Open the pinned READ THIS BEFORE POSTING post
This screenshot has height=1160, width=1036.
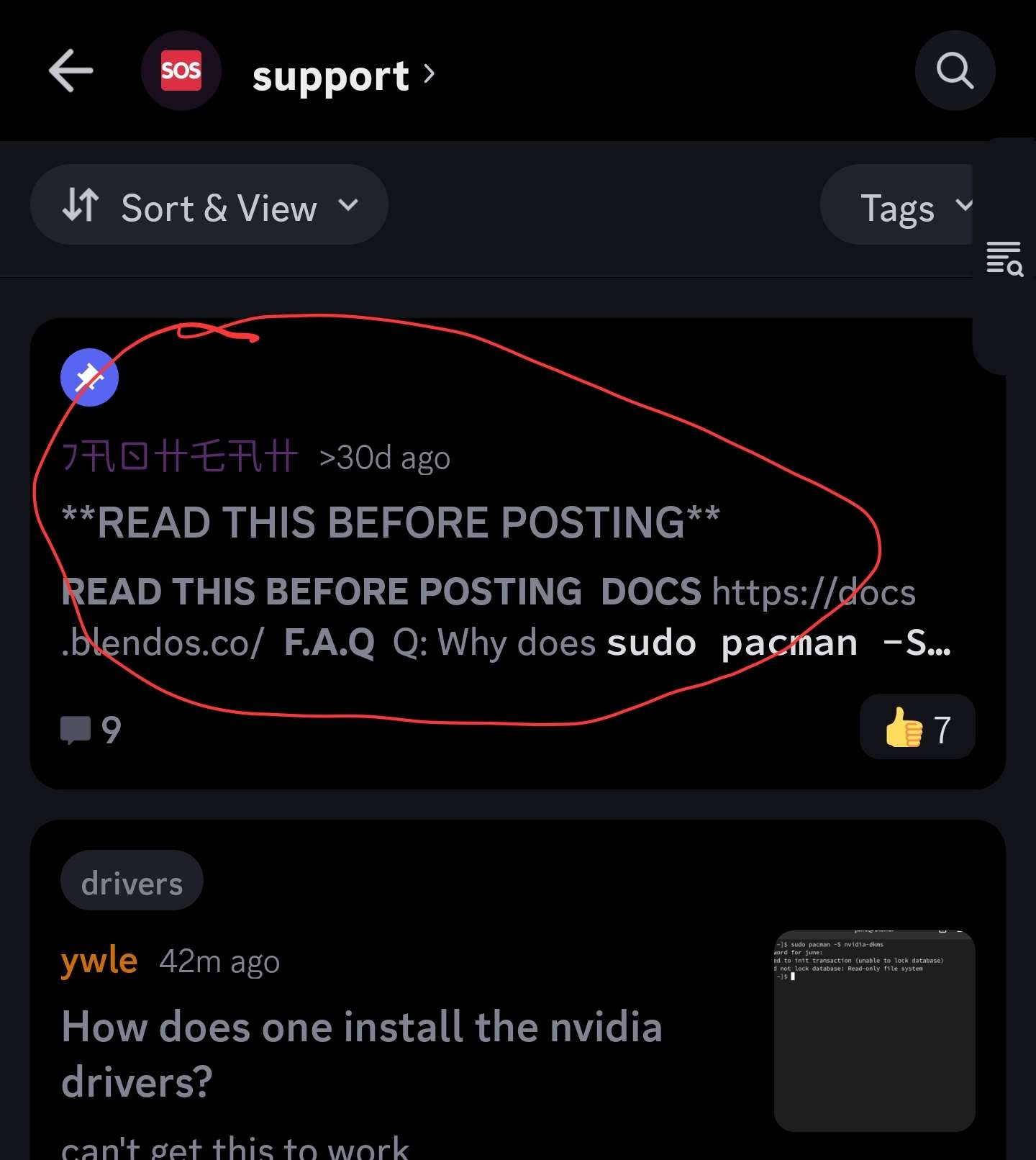click(x=390, y=522)
